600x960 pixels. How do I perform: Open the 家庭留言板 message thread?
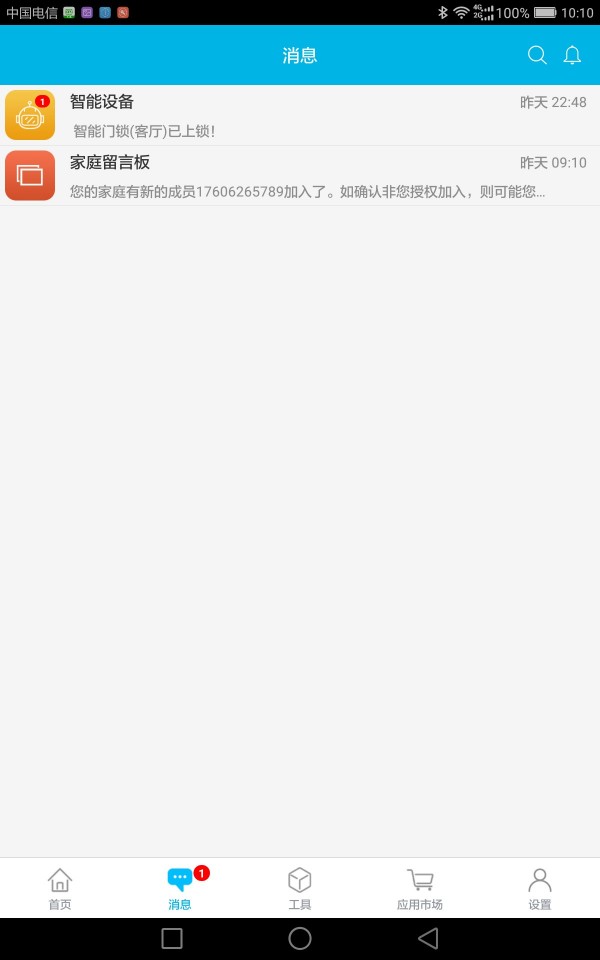click(300, 176)
